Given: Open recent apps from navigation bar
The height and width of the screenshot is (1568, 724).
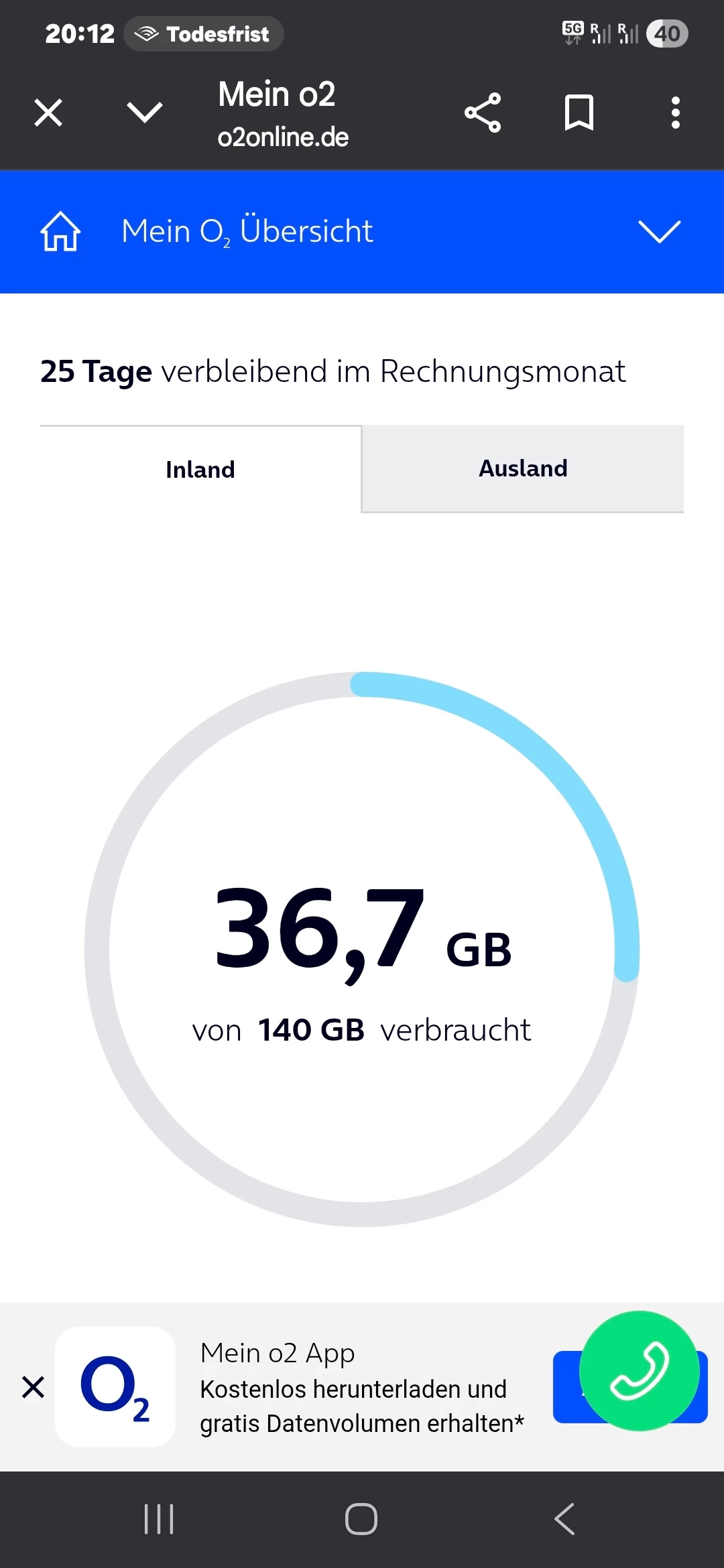Looking at the screenshot, I should [x=159, y=1519].
